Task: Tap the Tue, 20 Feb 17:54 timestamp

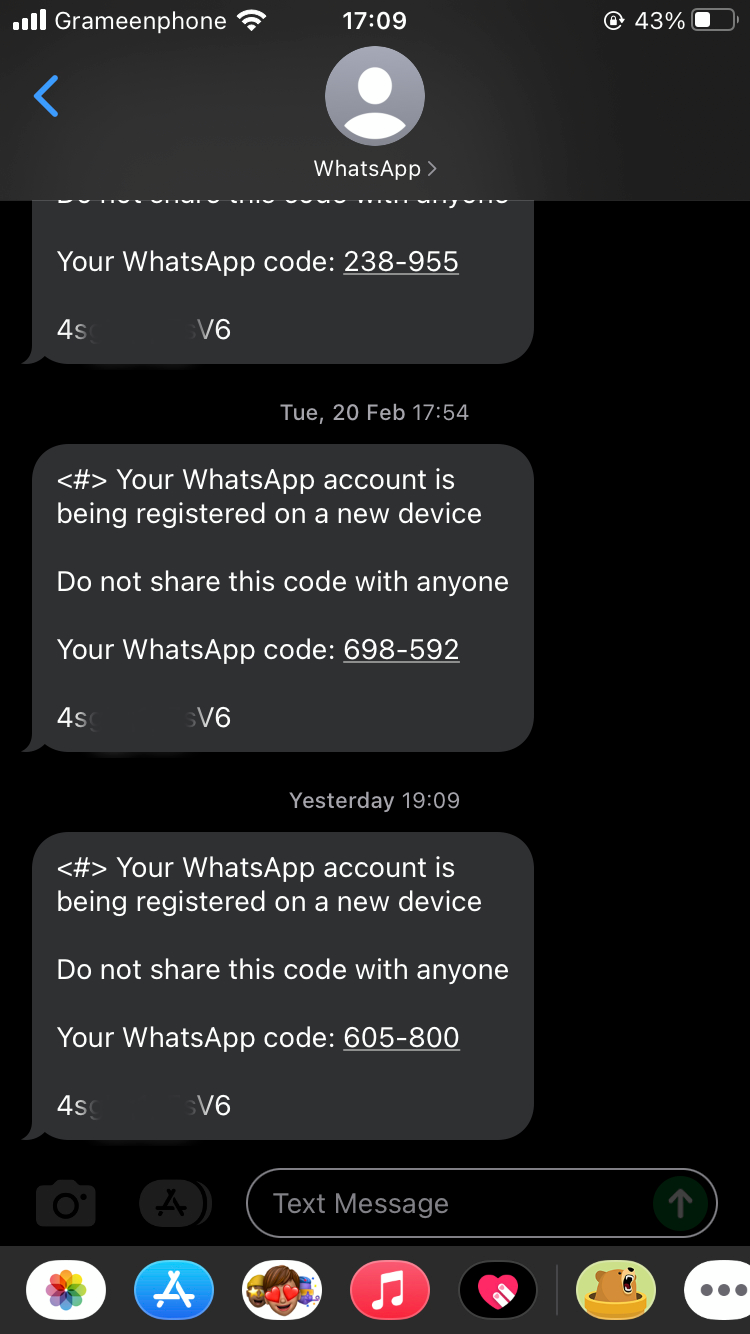Action: [x=374, y=411]
